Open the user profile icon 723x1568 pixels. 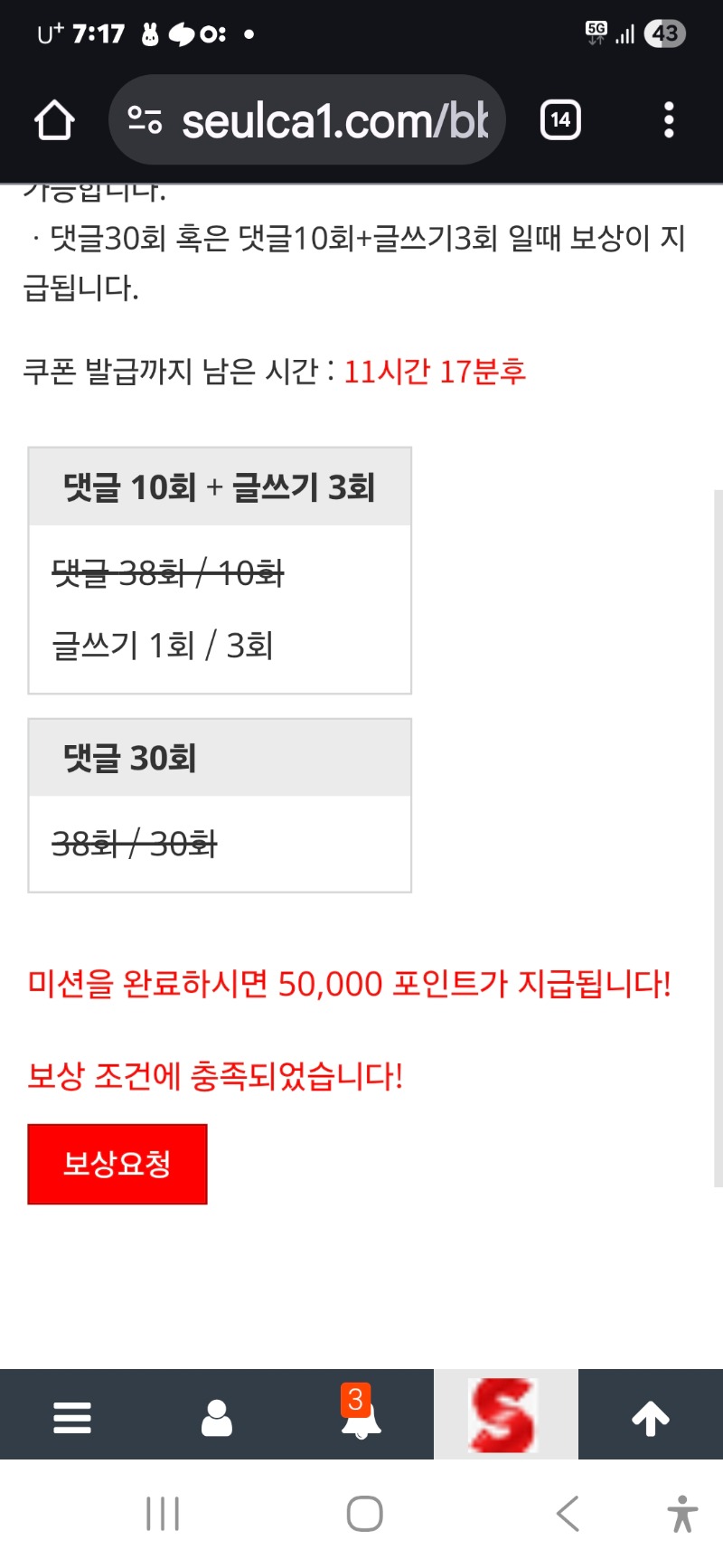[x=217, y=1417]
